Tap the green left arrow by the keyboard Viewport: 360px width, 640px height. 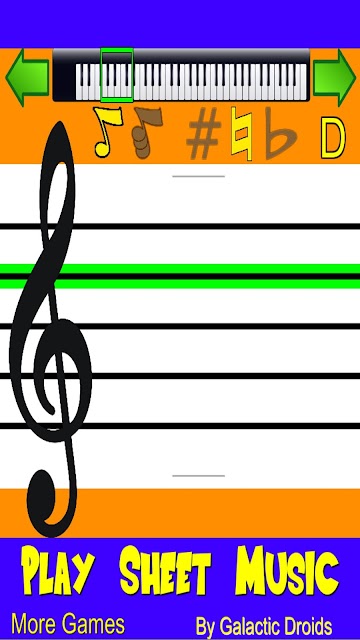pos(27,77)
